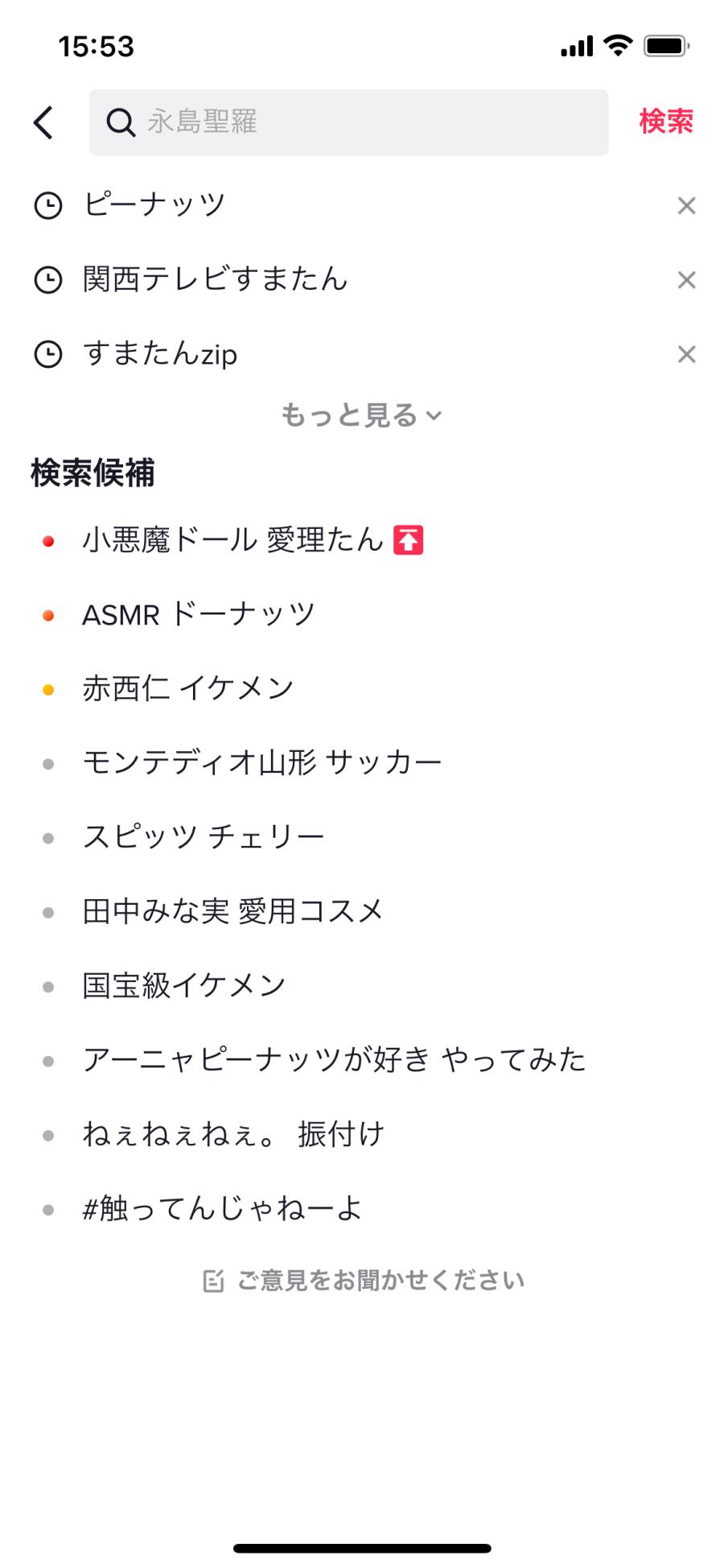Search for 赤西仁 イケメン
The height and width of the screenshot is (1568, 724).
(x=187, y=689)
